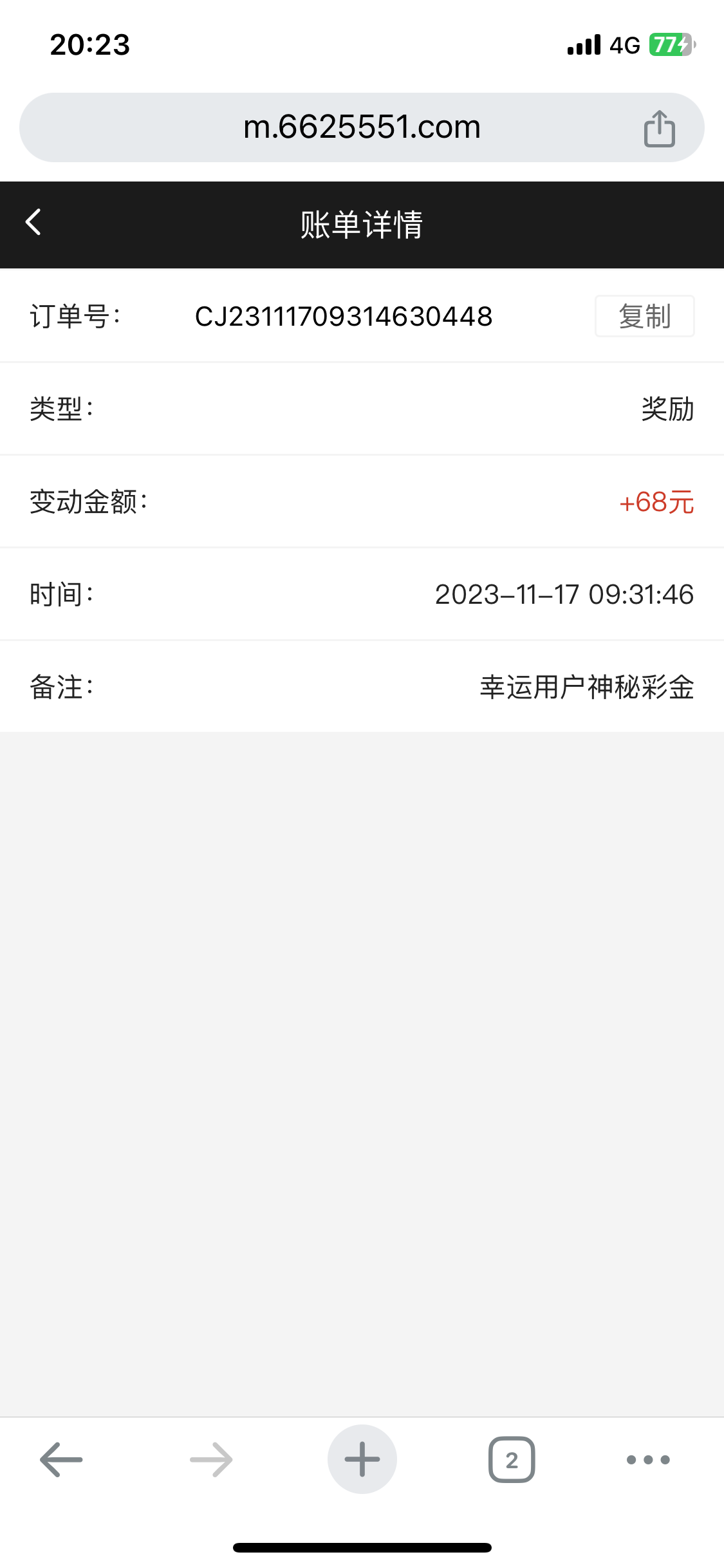View the two open tabs
Screen dimensions: 724x1568
512,1459
